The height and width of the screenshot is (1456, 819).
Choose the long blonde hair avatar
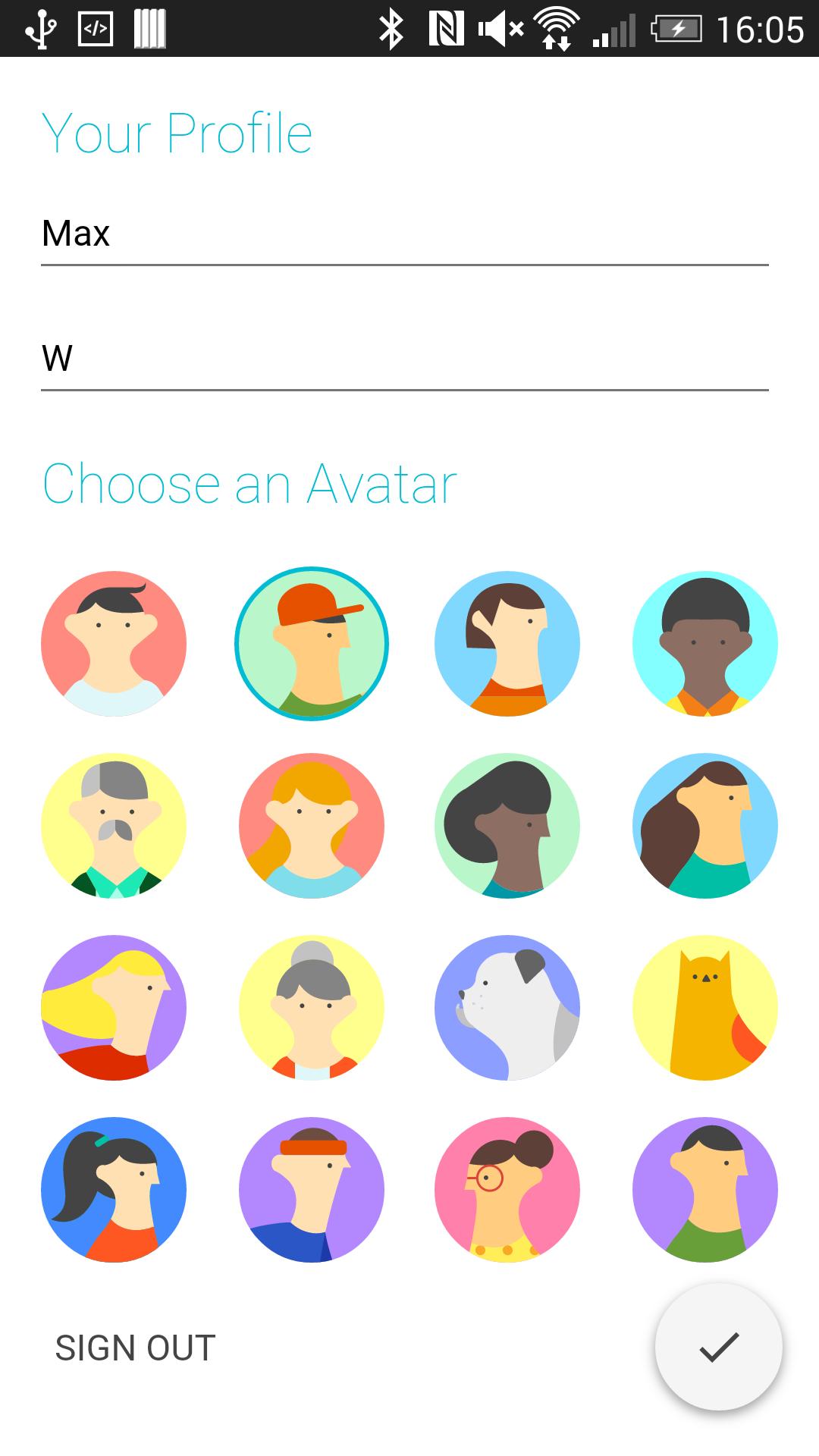coord(114,1008)
